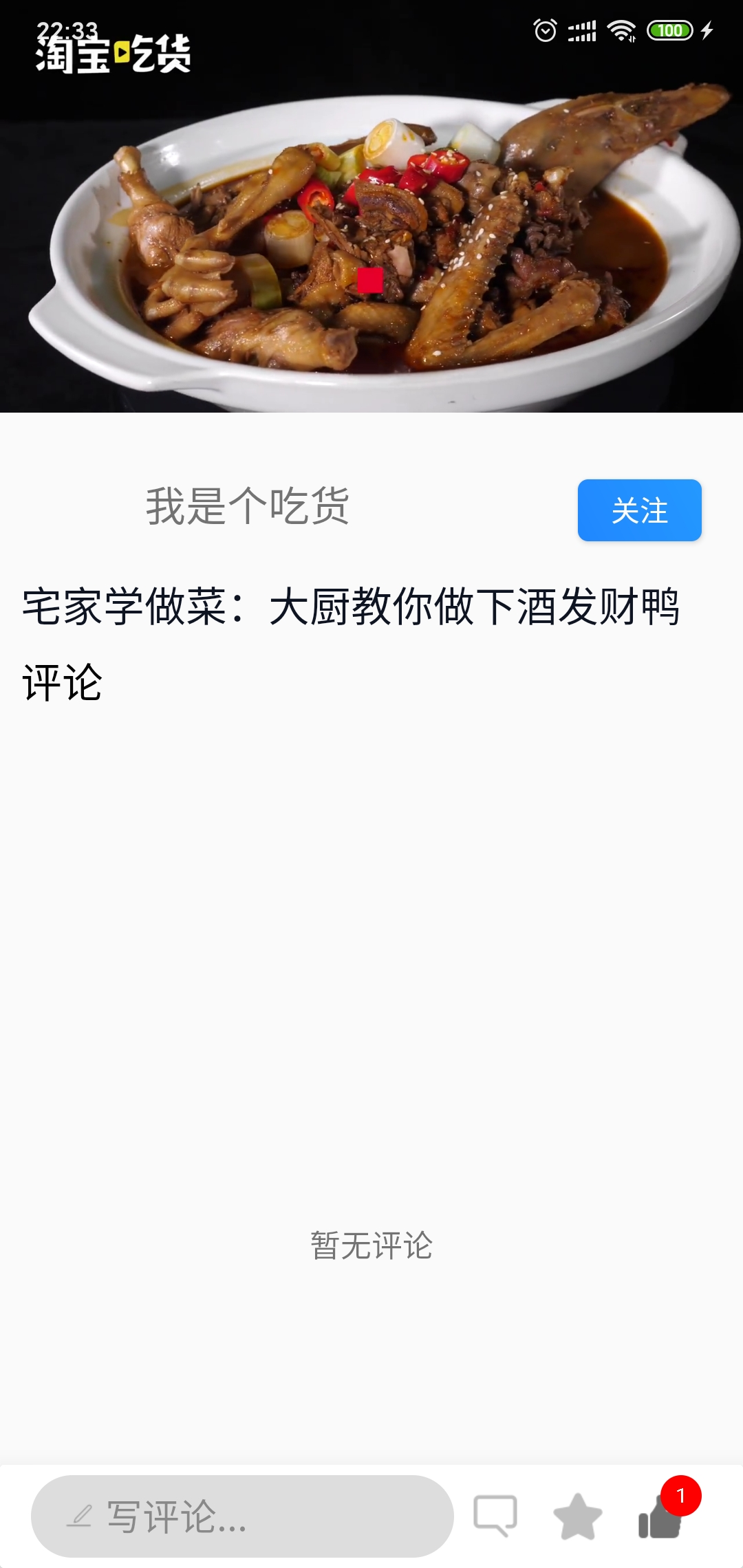Tap the video to pause playback
Screen dimensions: 743x1568
pyautogui.click(x=371, y=227)
